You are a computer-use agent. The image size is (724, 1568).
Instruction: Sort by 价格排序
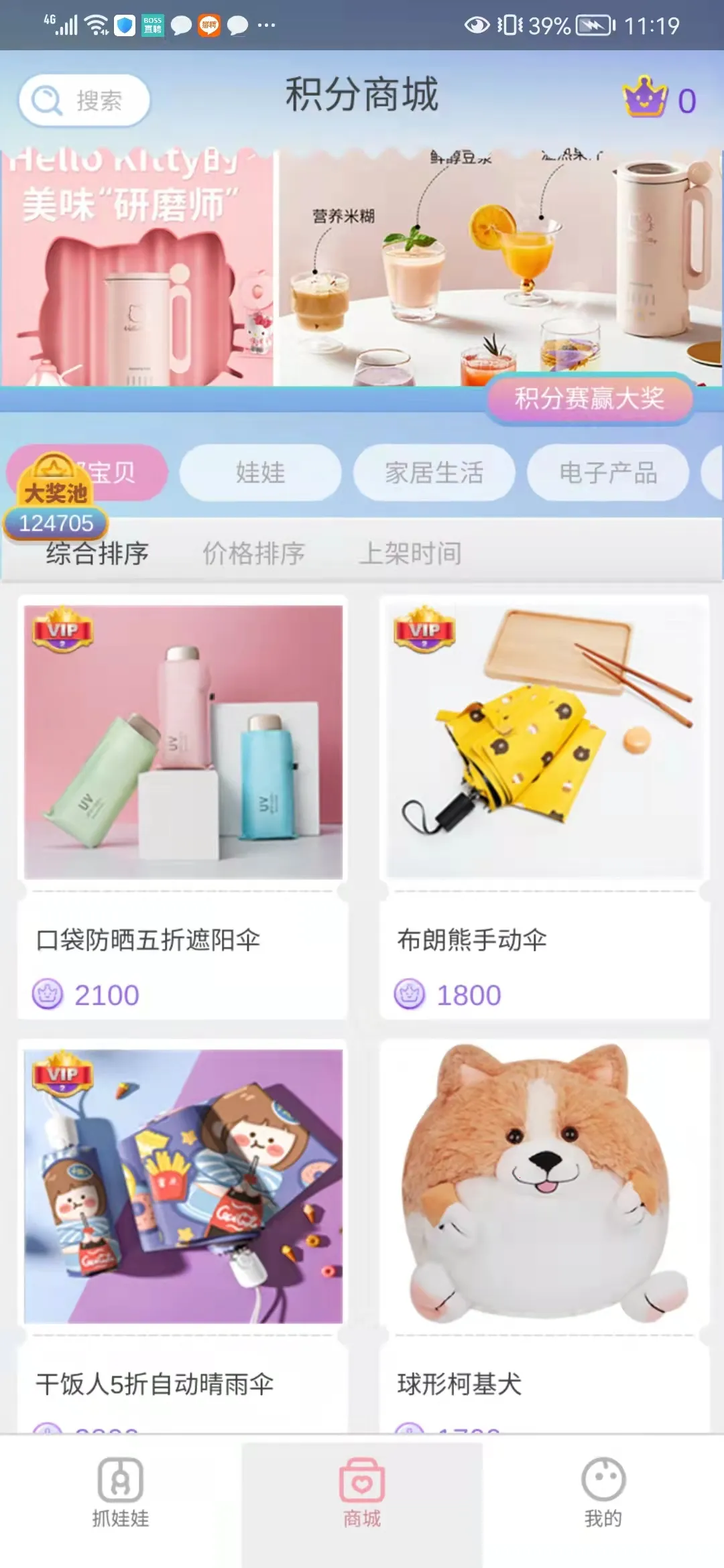[x=253, y=553]
